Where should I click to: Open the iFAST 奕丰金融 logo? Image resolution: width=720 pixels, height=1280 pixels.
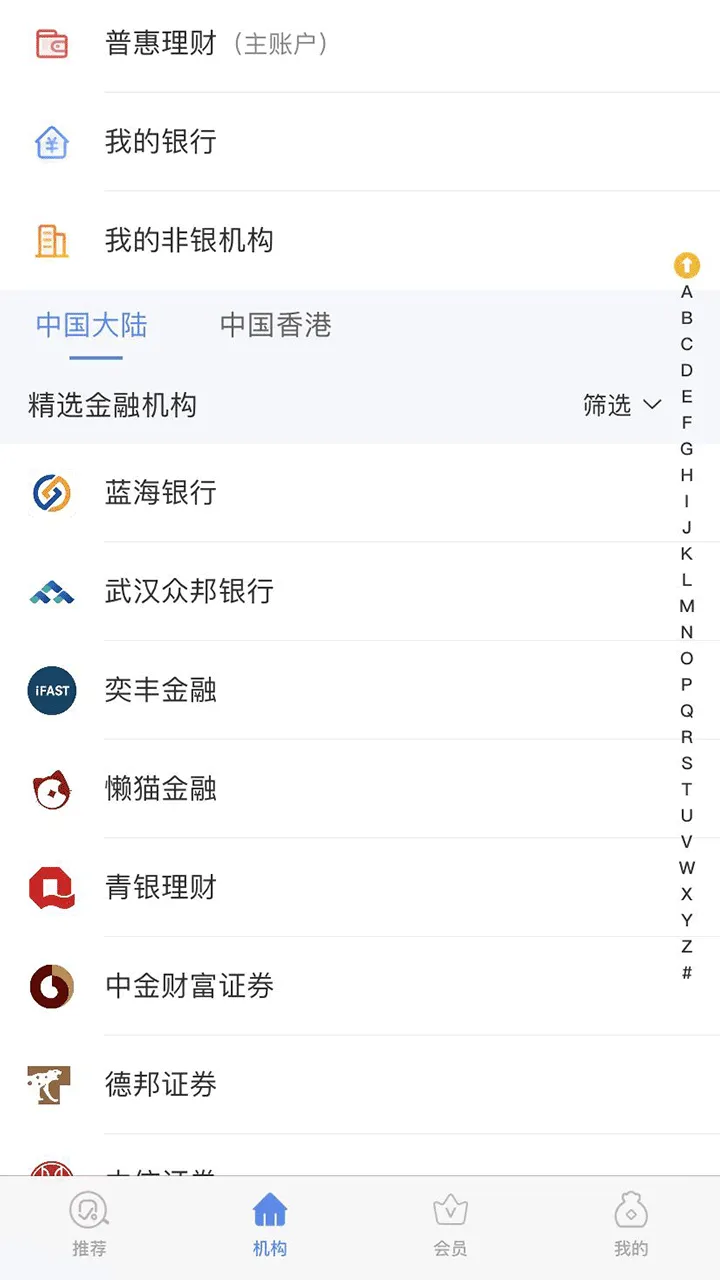click(51, 691)
